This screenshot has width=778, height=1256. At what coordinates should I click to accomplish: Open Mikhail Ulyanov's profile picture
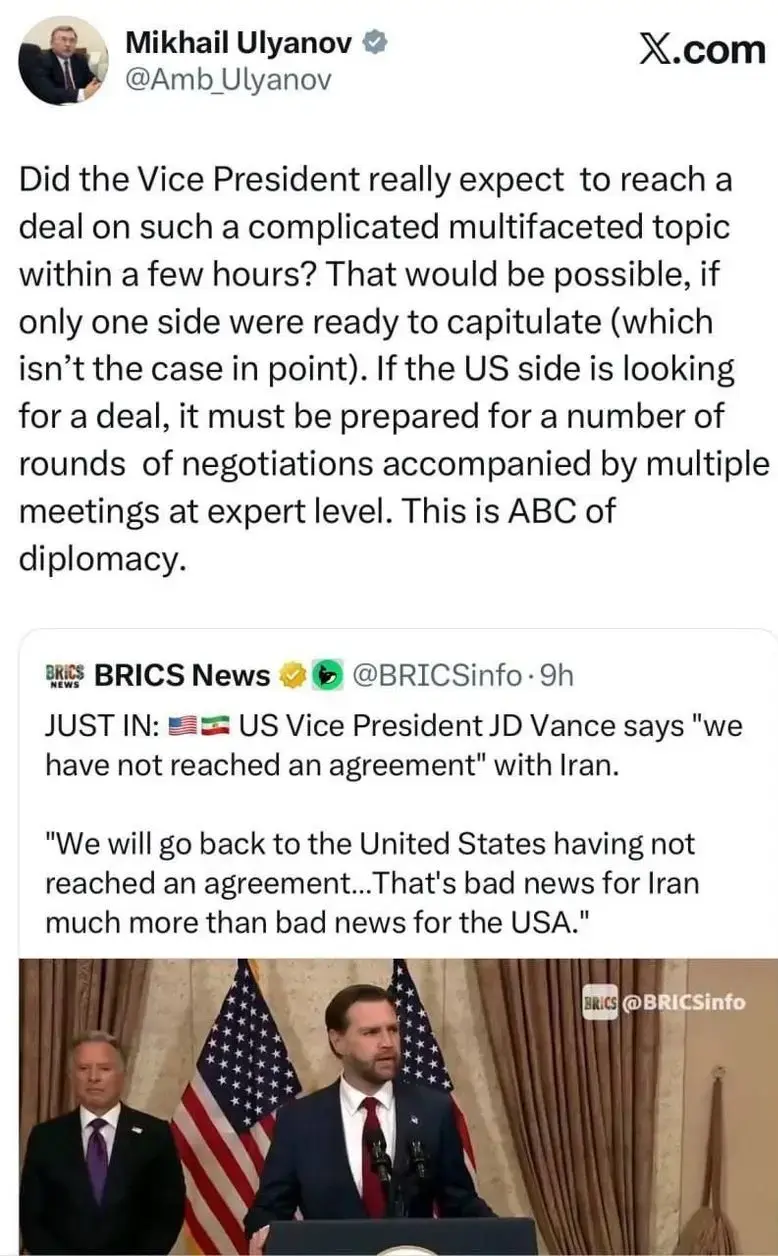[x=62, y=61]
